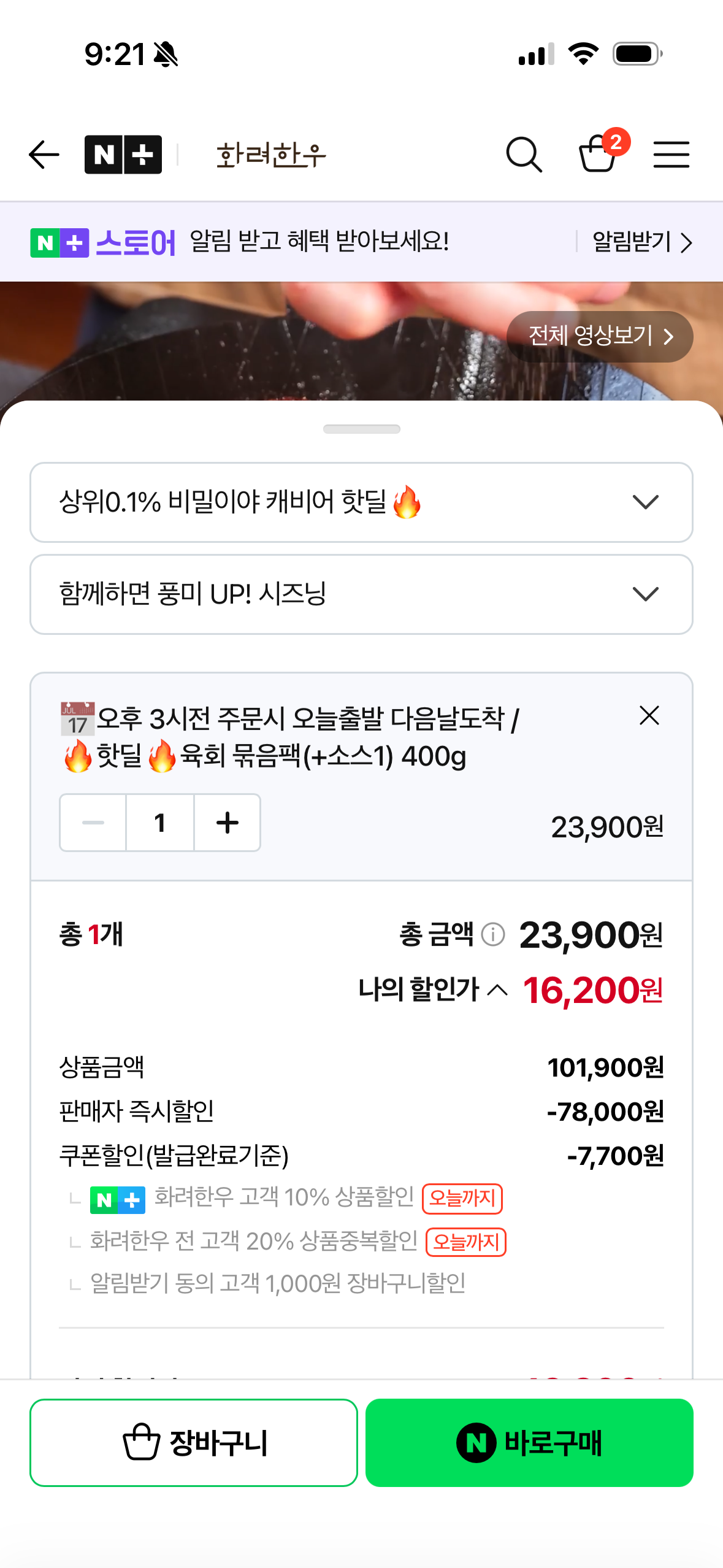
Task: Open the hamburger menu
Action: point(671,154)
